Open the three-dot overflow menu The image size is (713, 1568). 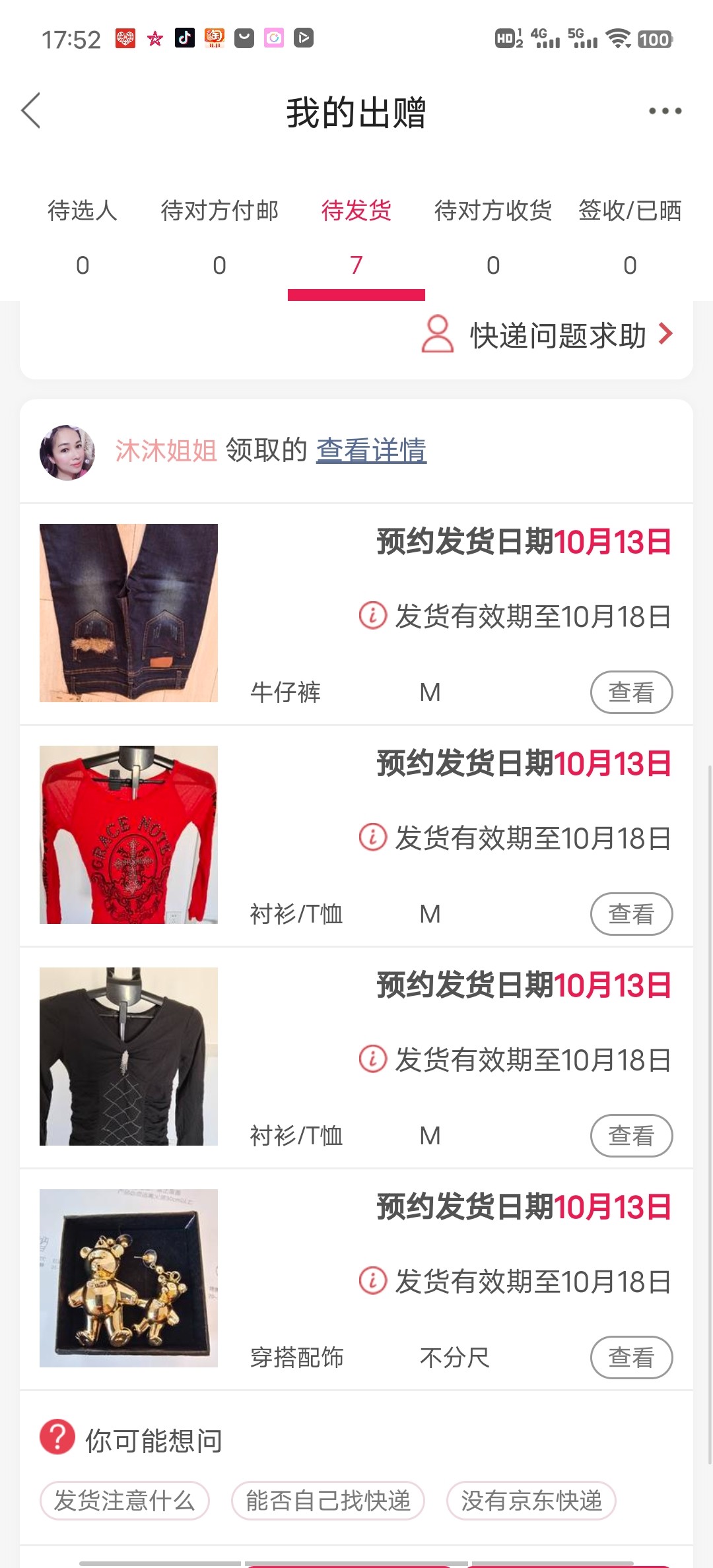click(x=665, y=111)
